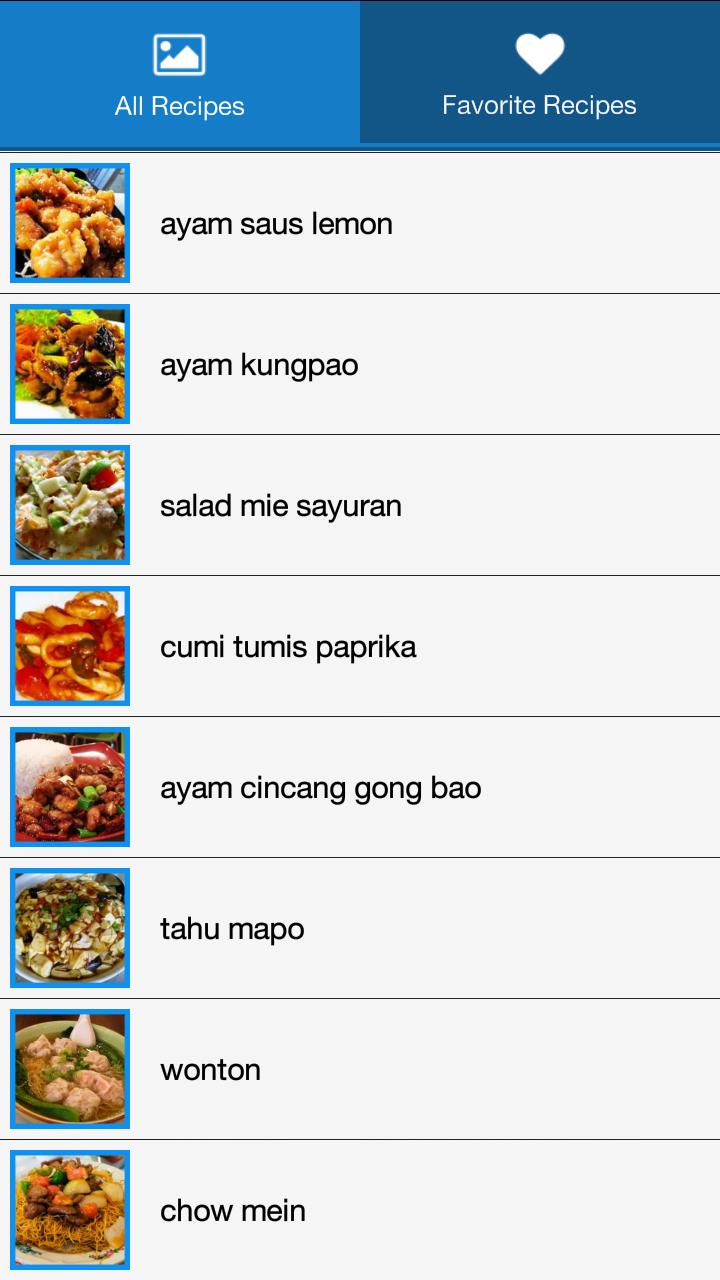Open the ayam cincang gong bao image
The height and width of the screenshot is (1280, 720).
click(x=69, y=786)
